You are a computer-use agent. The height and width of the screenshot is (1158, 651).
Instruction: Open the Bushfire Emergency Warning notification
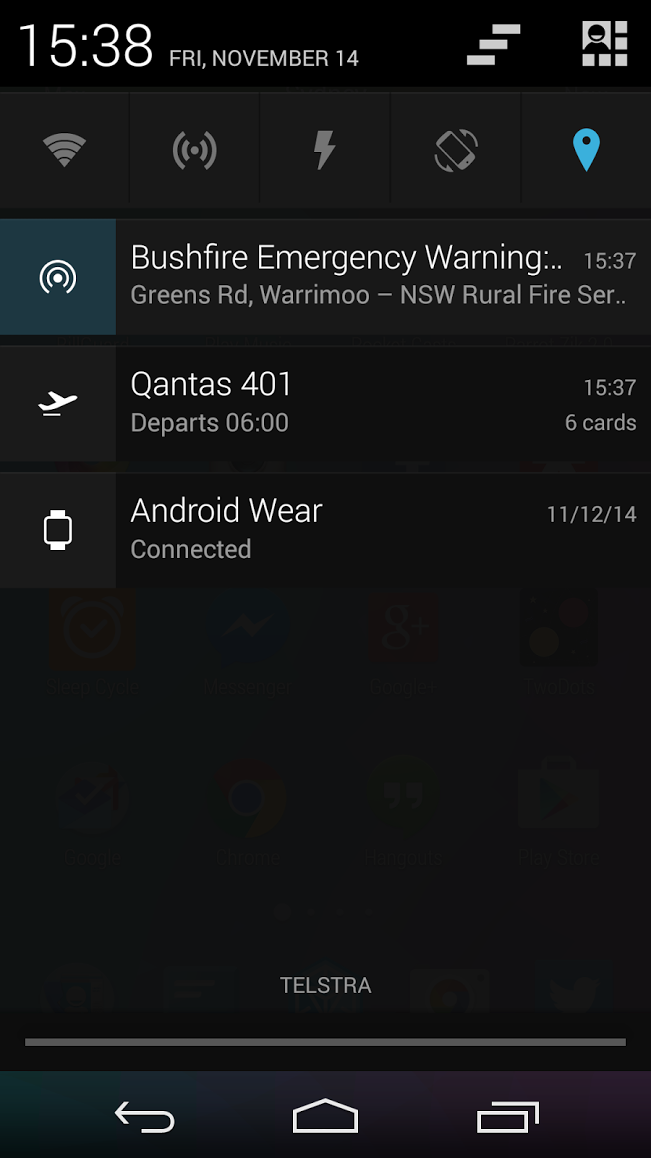[x=325, y=277]
